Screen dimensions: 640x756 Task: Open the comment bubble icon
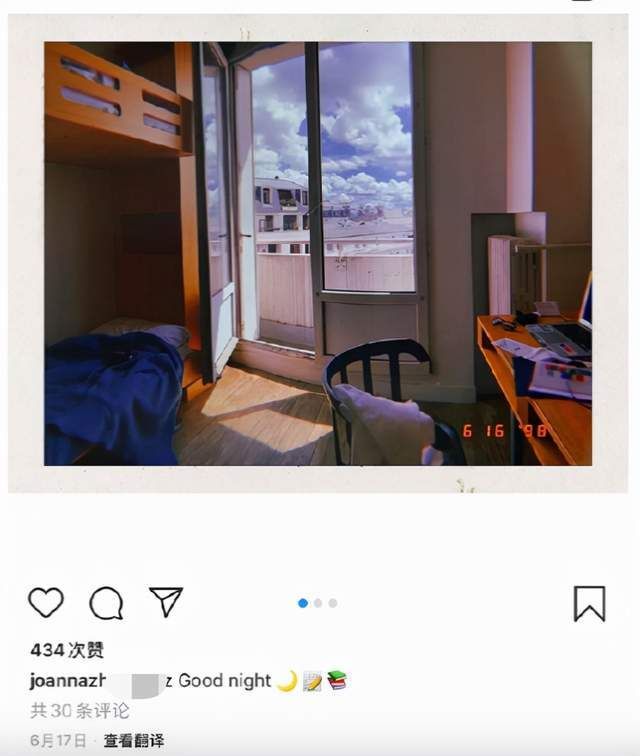click(x=106, y=603)
